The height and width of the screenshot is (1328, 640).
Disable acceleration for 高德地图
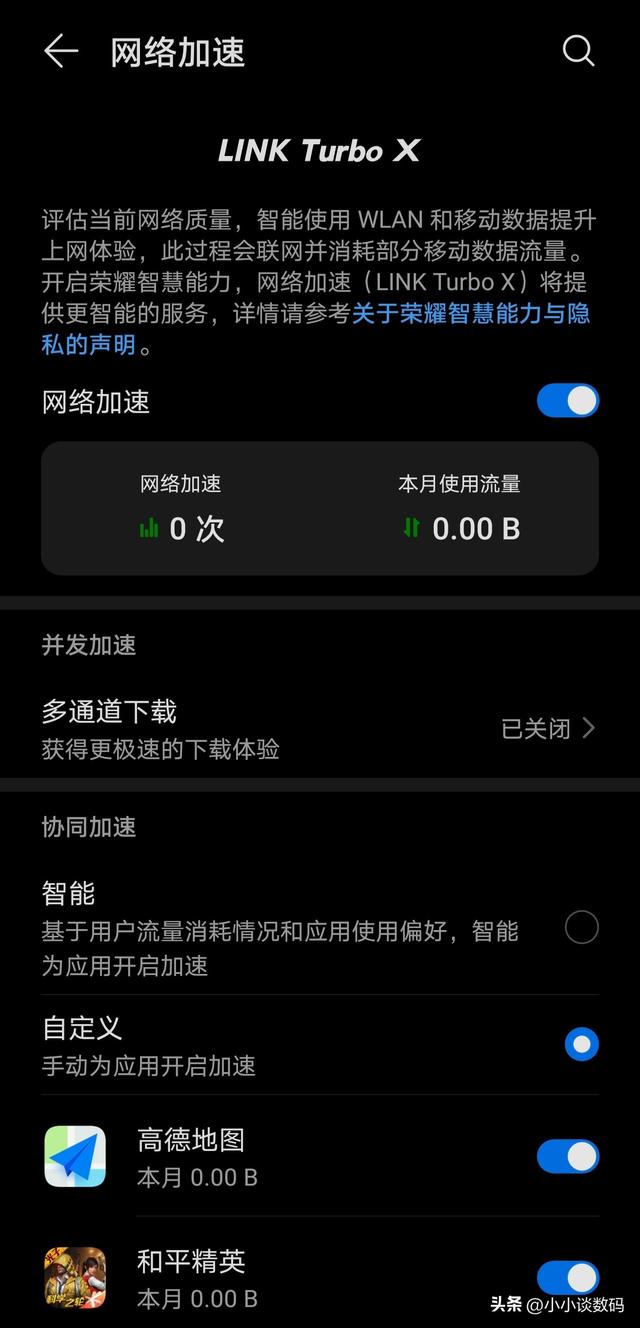(567, 1157)
